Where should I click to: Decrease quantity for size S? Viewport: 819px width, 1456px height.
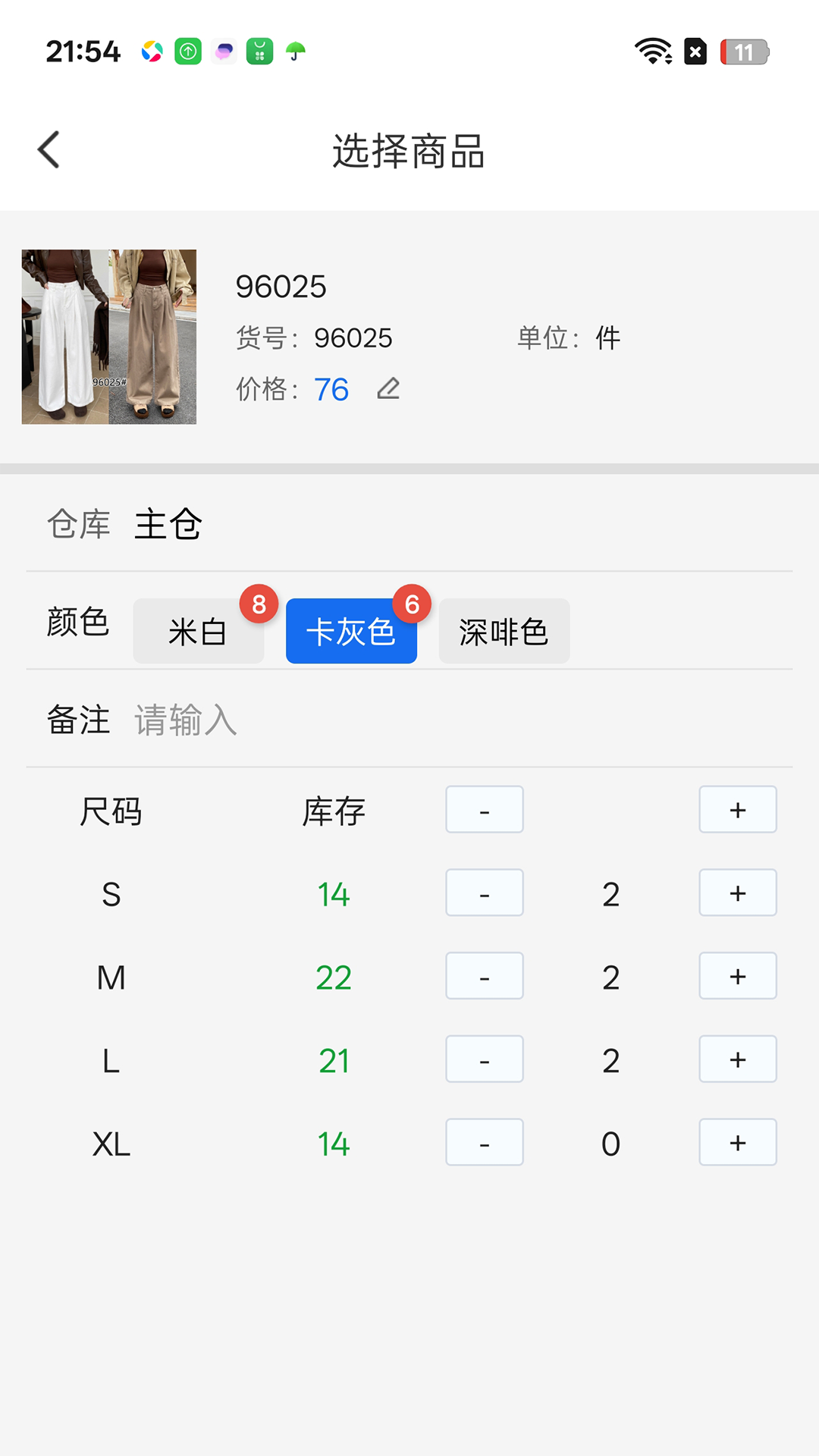tap(485, 893)
